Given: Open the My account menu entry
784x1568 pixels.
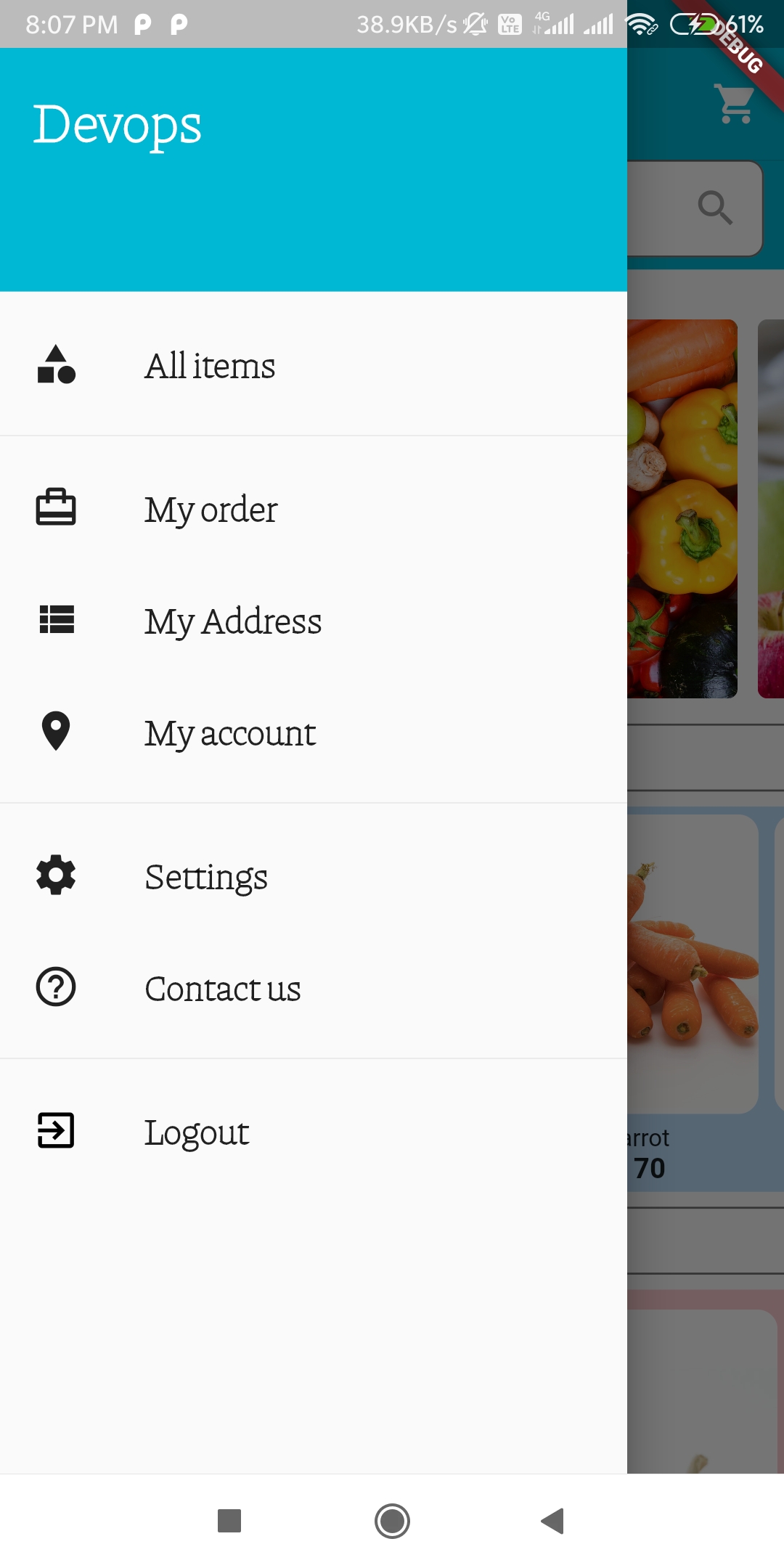Looking at the screenshot, I should 229,732.
